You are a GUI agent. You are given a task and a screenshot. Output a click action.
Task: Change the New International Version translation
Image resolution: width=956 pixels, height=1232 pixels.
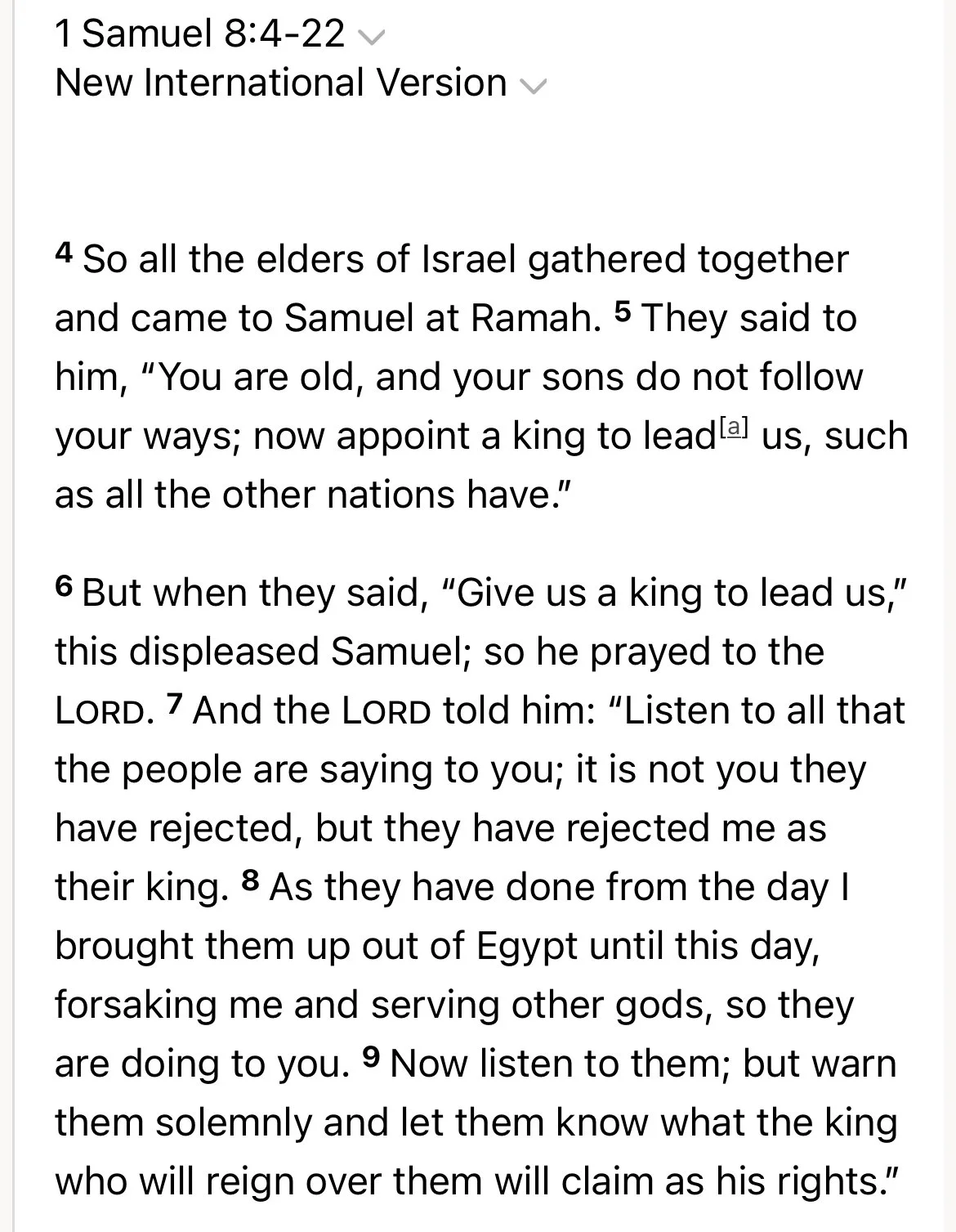point(300,83)
